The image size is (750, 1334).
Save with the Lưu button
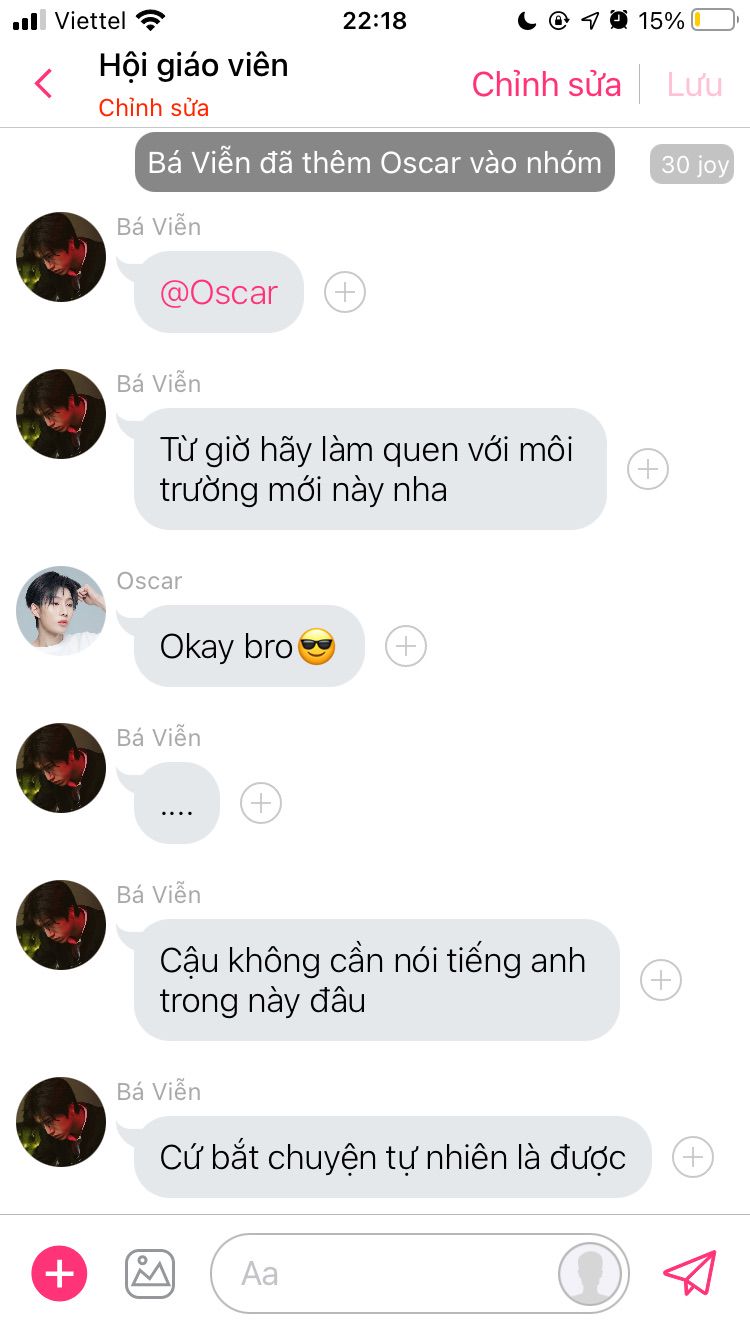click(694, 84)
